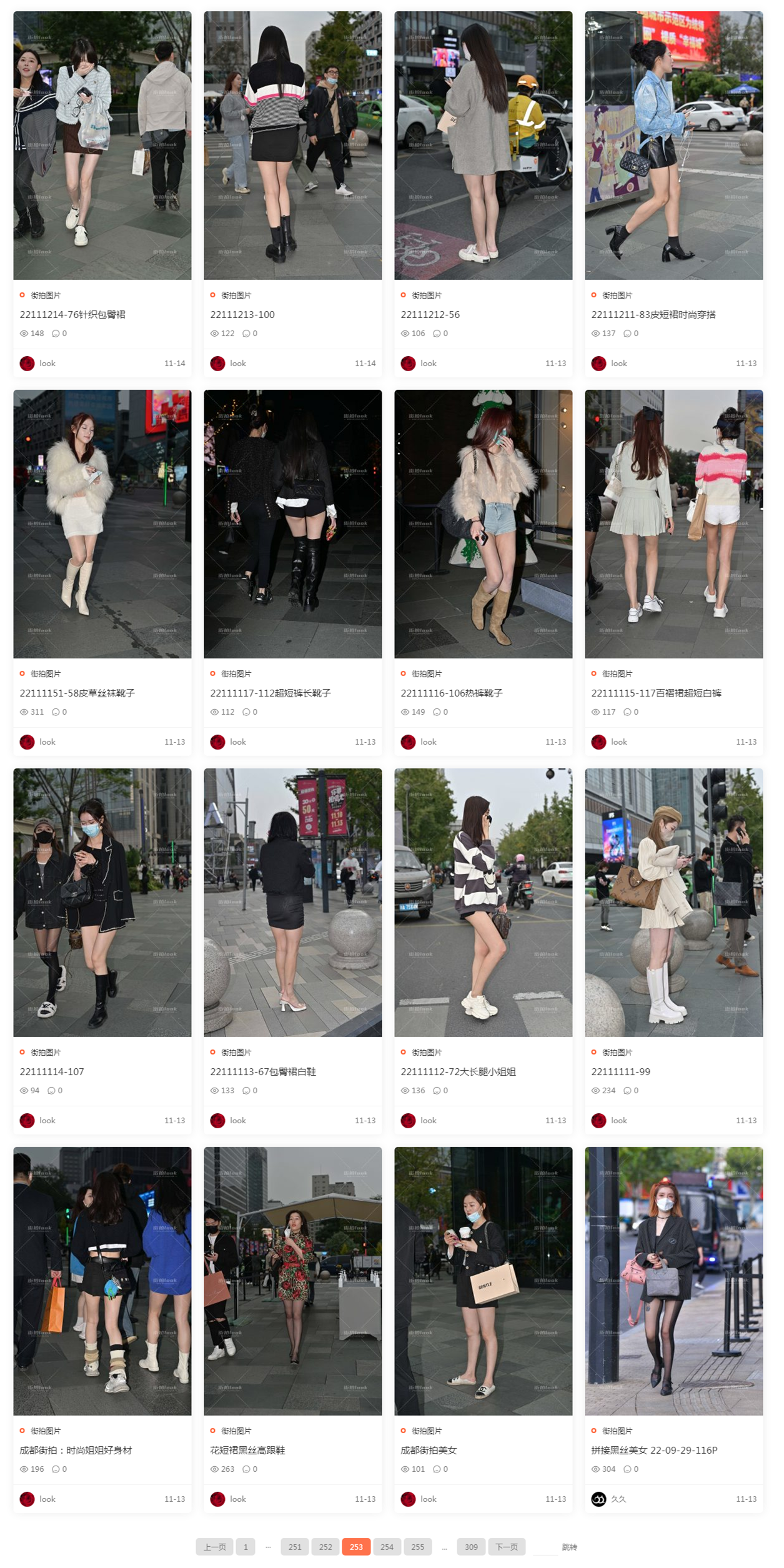Viewport: 784px width, 1568px height.
Task: Open the post 22111116-106热裤靴子
Action: click(451, 693)
